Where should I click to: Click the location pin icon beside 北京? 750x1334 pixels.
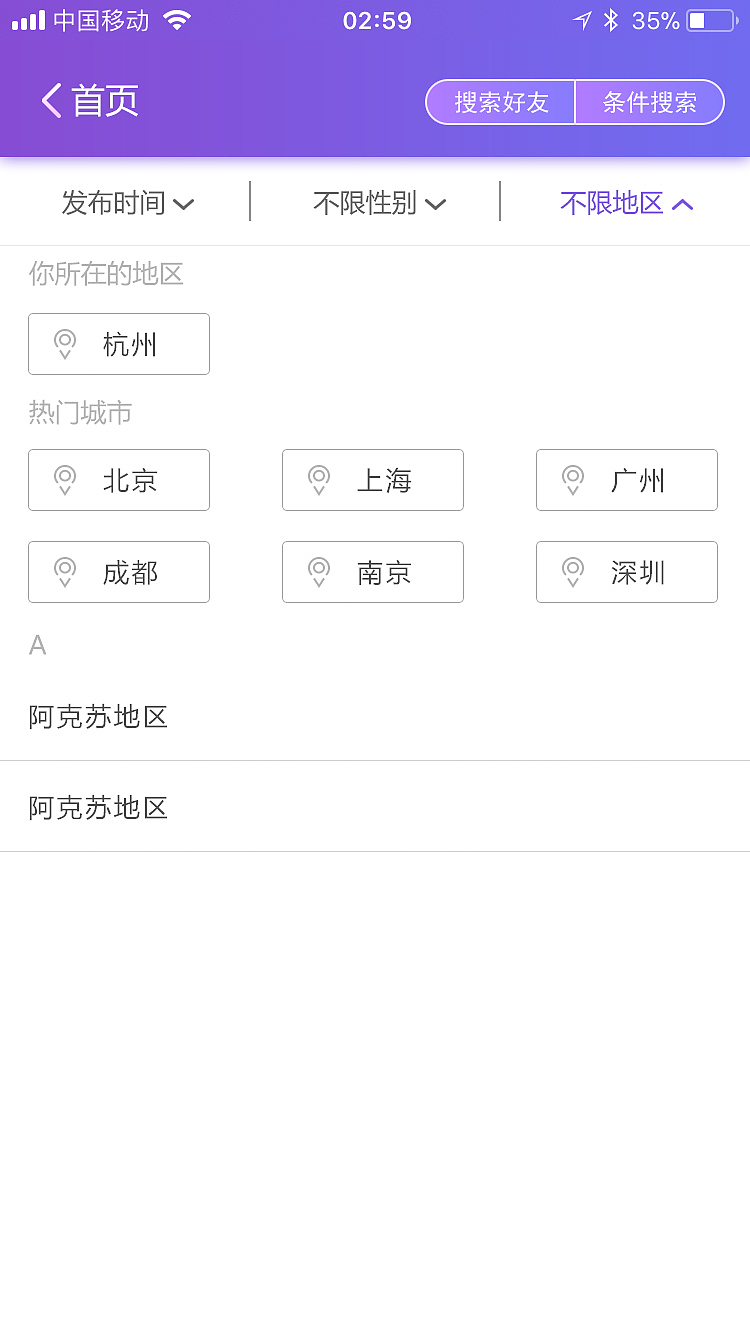point(65,480)
